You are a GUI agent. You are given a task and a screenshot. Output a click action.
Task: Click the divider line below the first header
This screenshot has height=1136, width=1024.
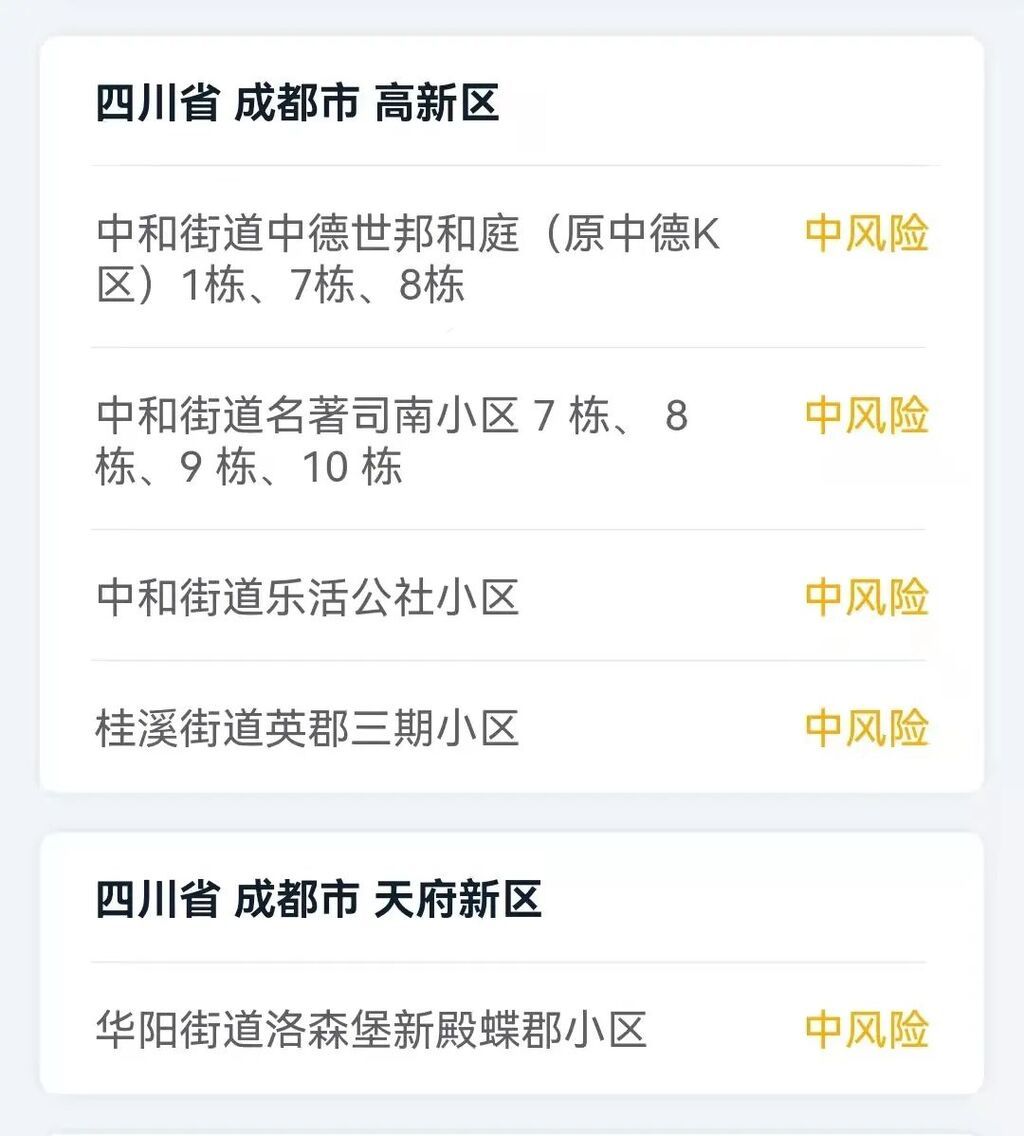tap(512, 160)
